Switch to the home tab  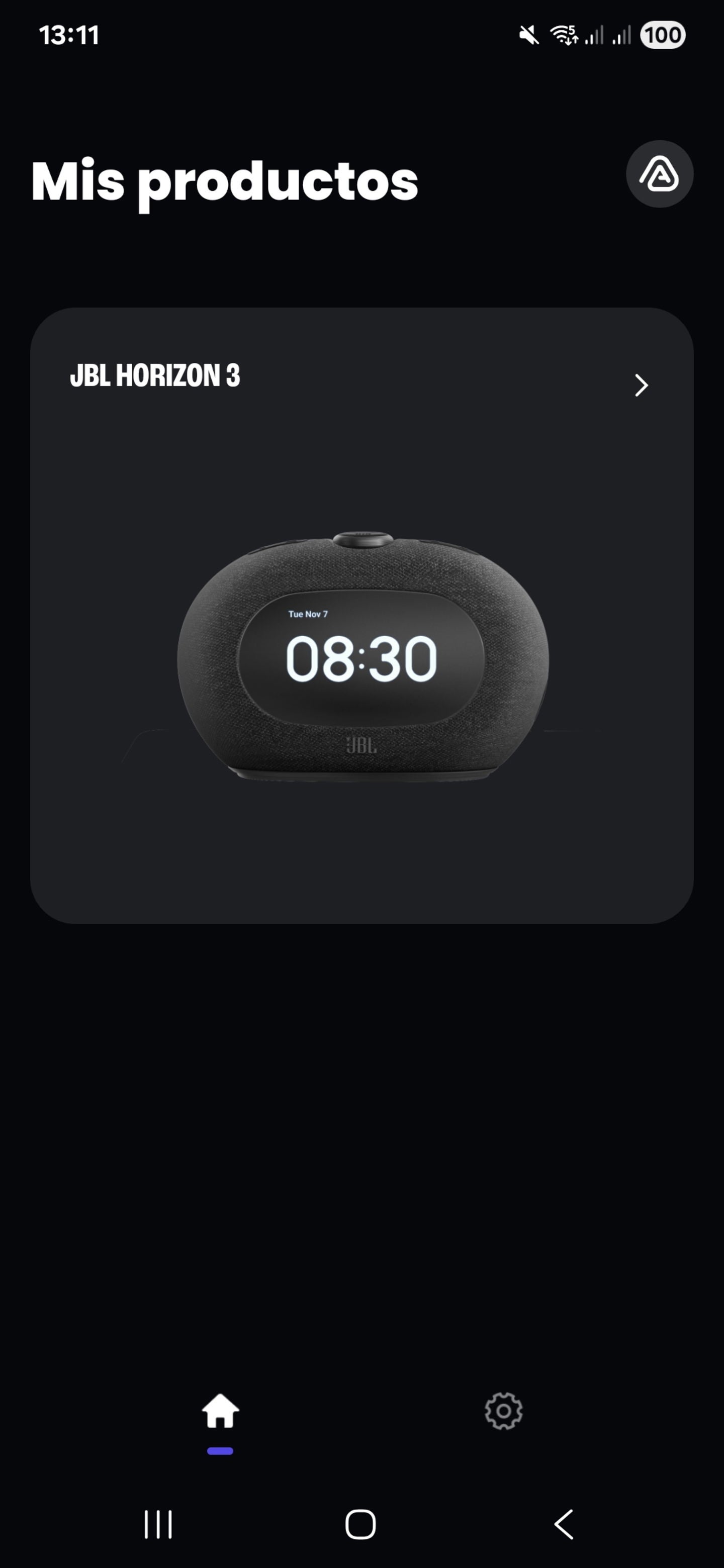(220, 1411)
